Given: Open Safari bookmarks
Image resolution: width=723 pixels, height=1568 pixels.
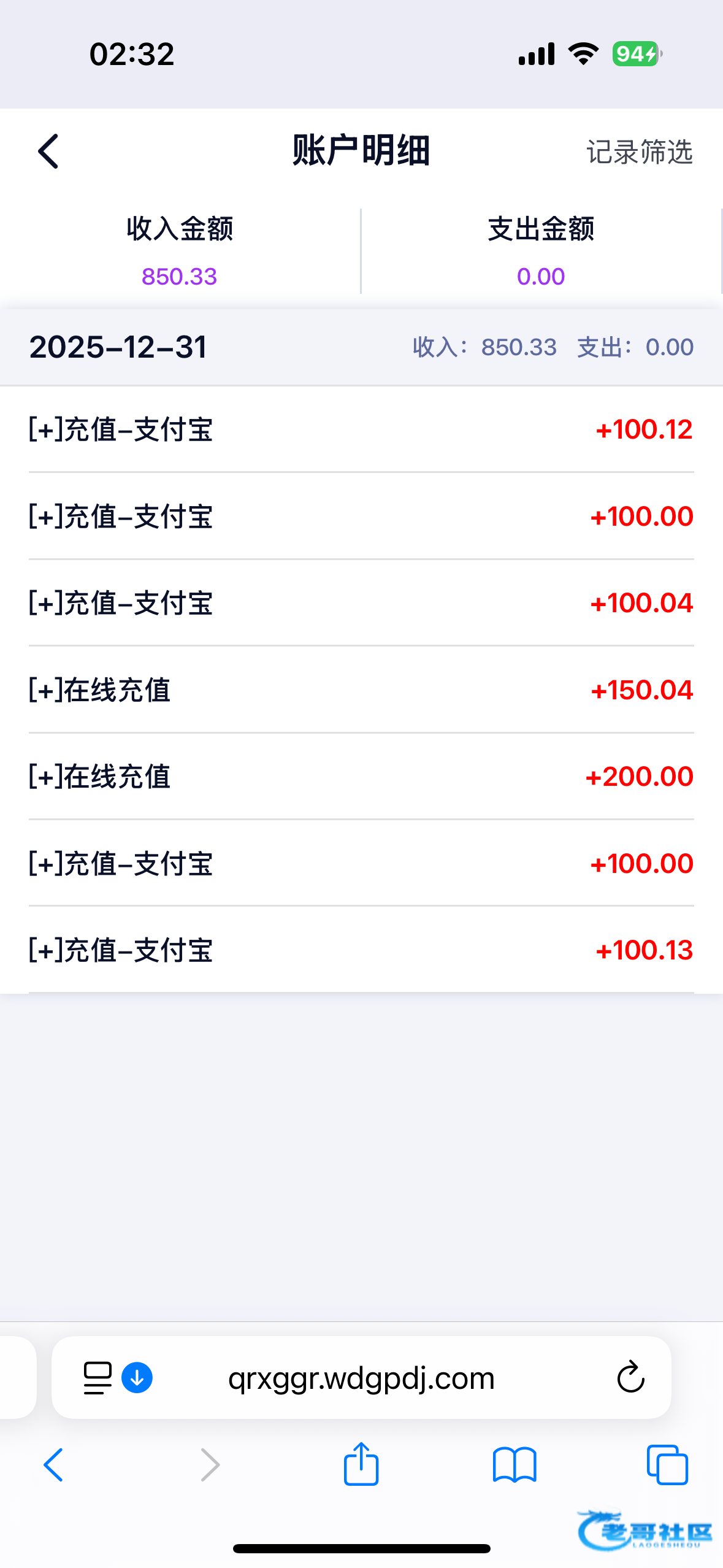Looking at the screenshot, I should (x=514, y=1465).
